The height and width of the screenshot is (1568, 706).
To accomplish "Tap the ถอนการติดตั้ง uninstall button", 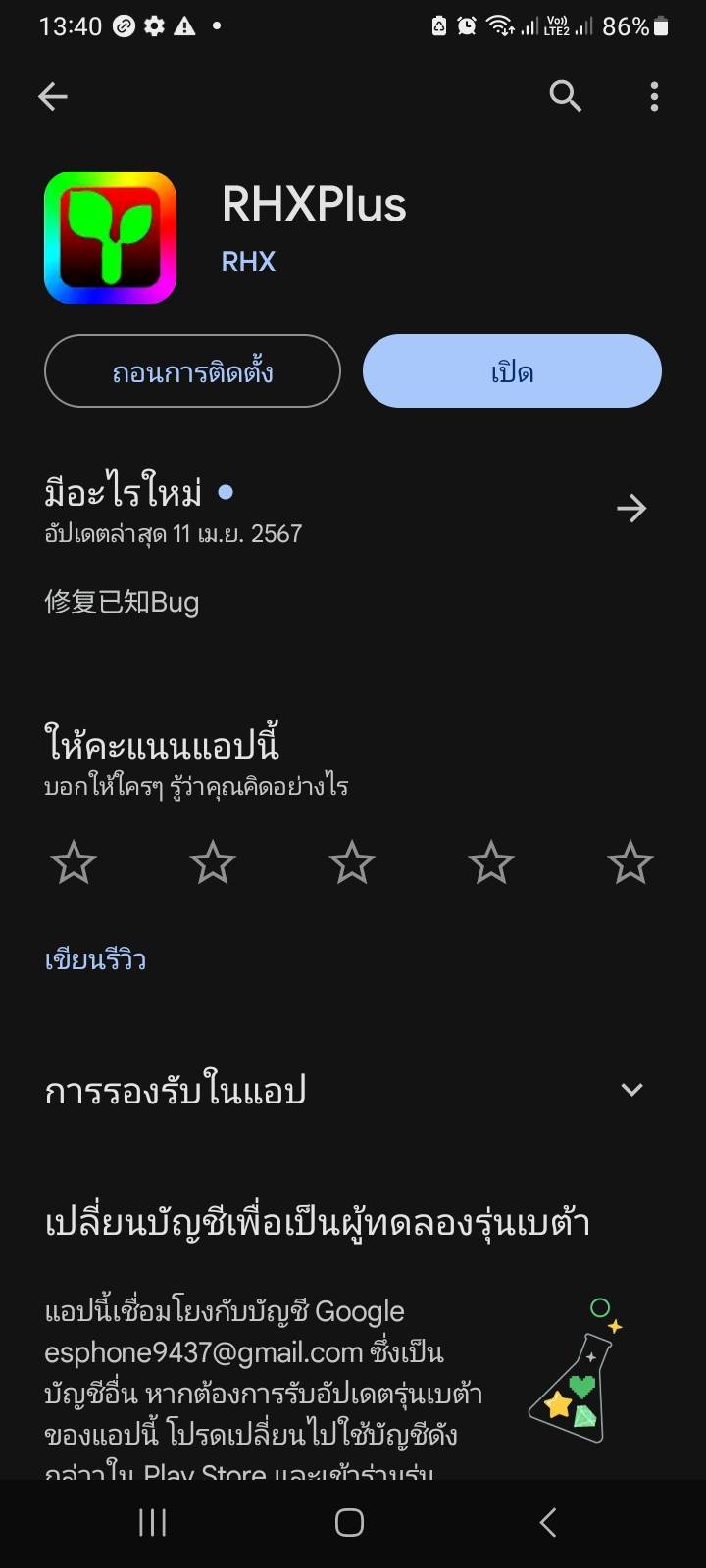I will coord(192,371).
